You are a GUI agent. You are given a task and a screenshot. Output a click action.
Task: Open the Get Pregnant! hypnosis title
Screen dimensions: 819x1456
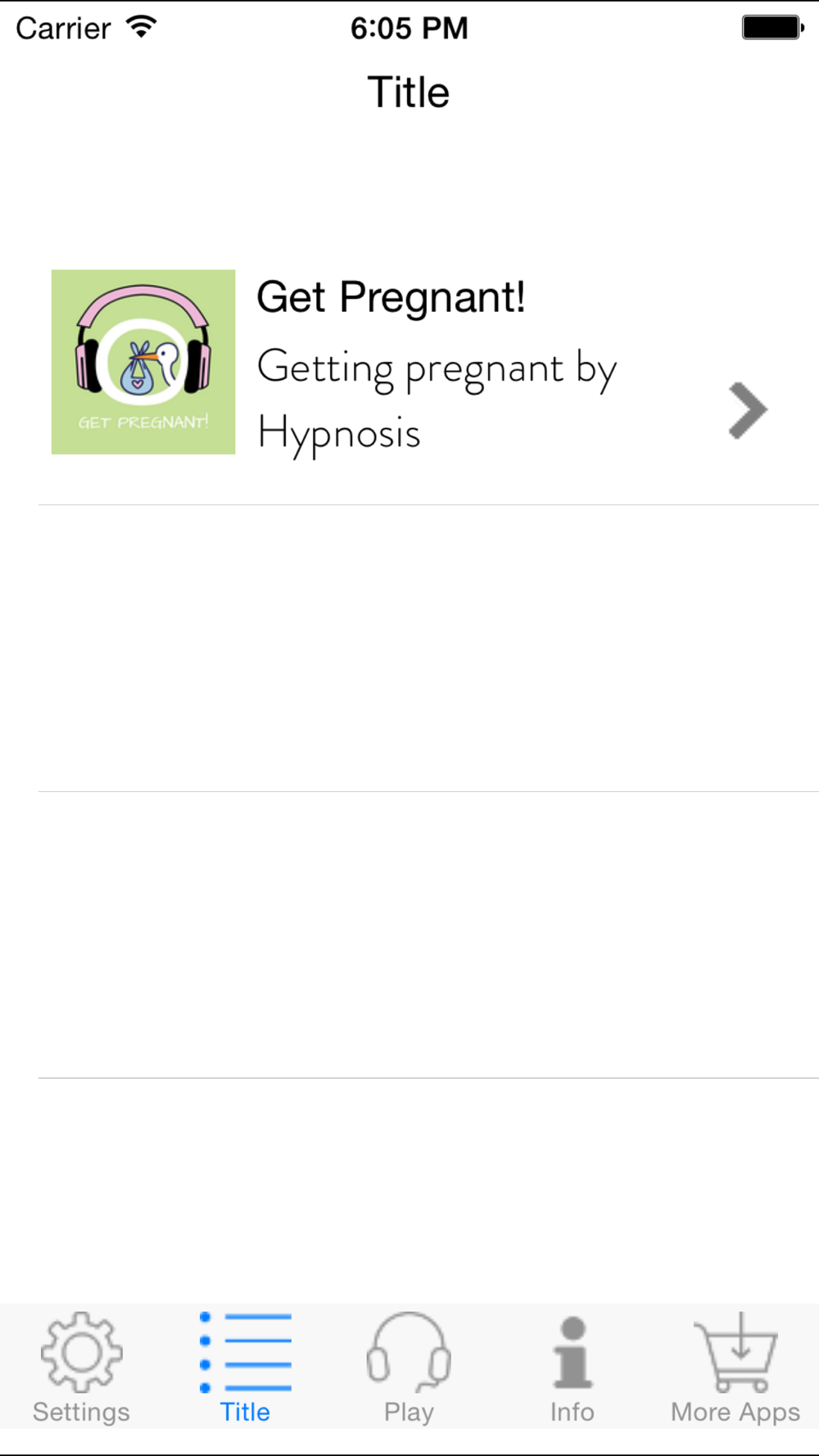click(x=409, y=362)
